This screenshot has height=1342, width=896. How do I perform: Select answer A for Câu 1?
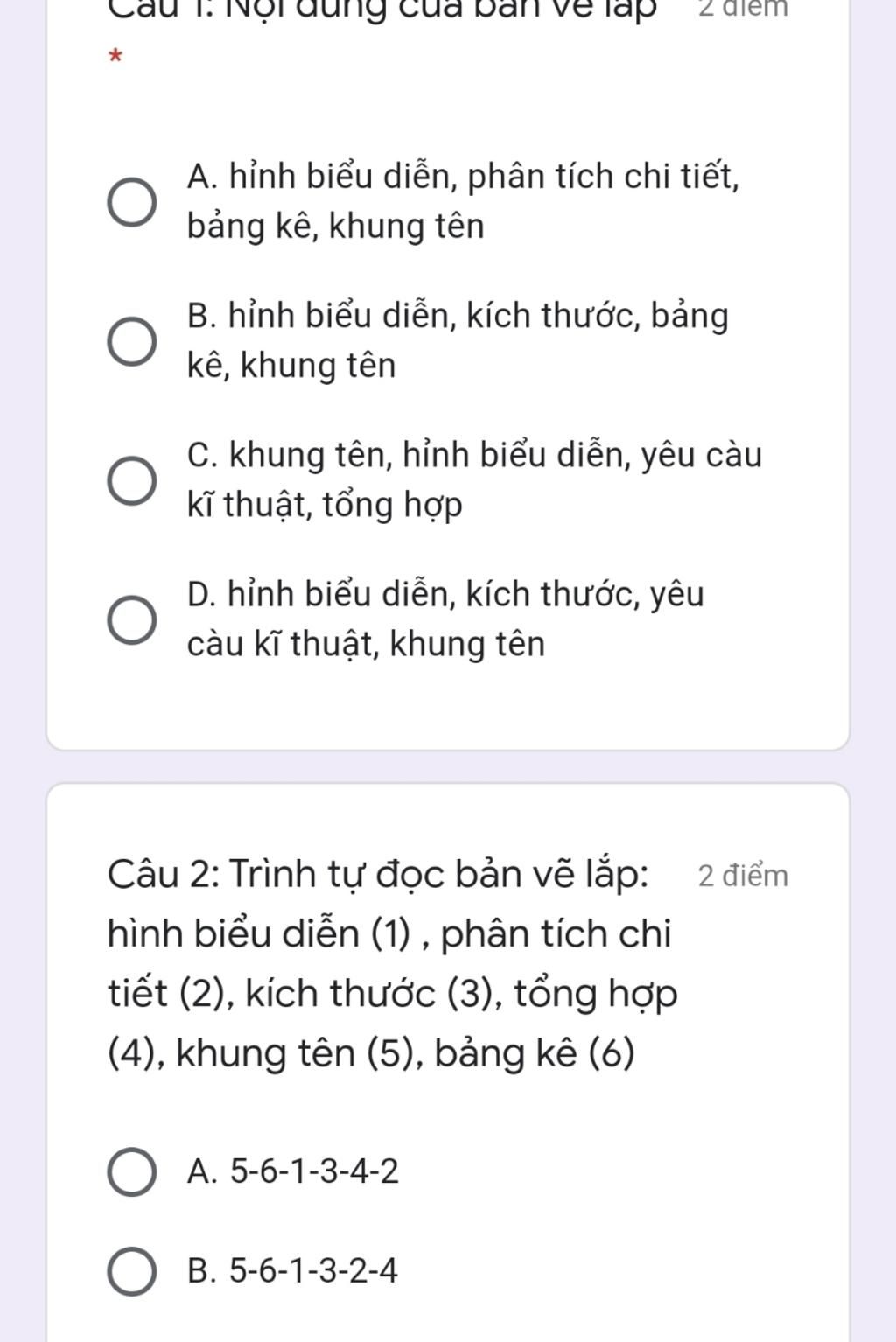tap(132, 202)
